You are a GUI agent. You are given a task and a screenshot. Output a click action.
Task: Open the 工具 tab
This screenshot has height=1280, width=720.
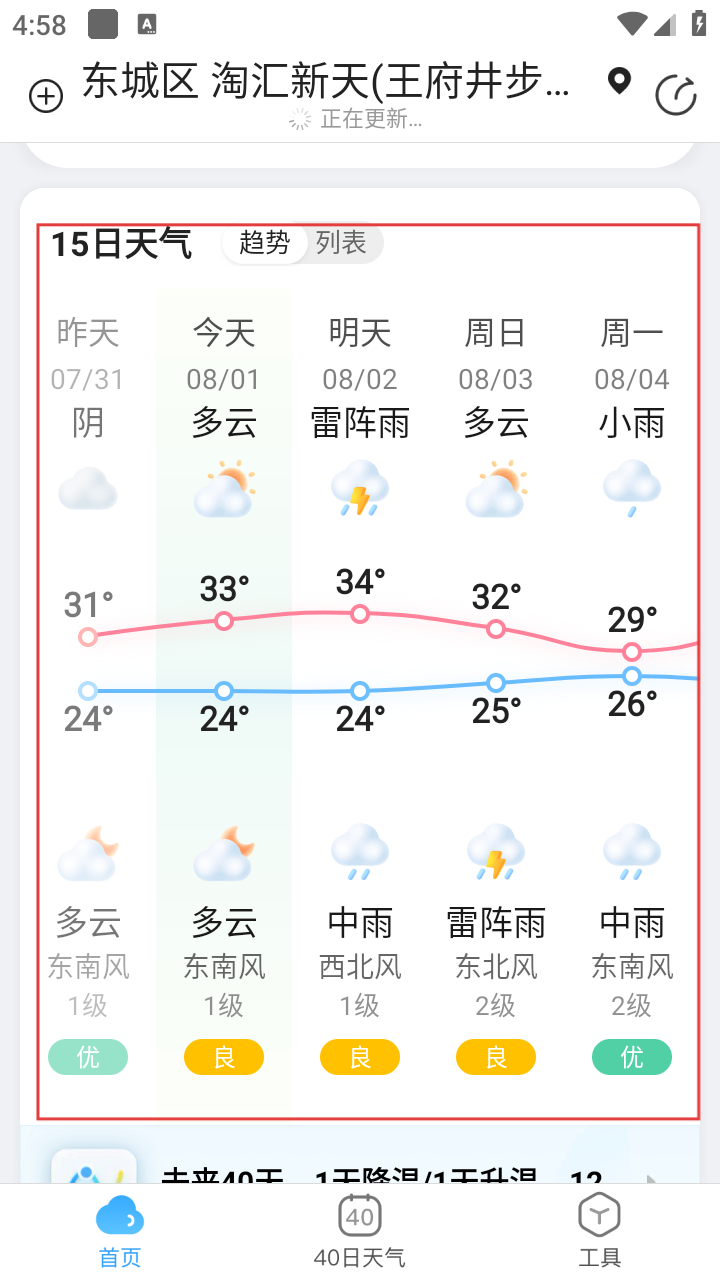coord(600,1232)
